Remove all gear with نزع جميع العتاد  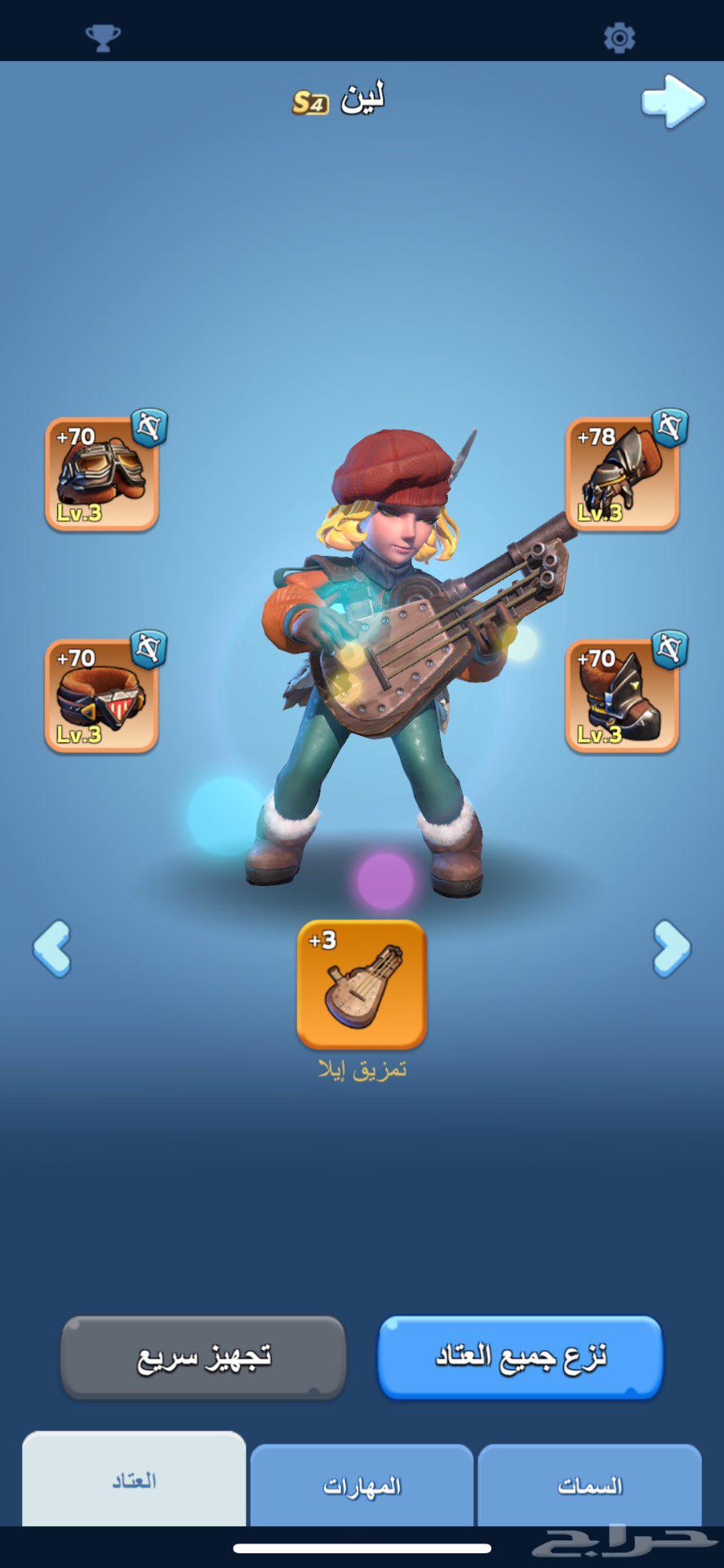[521, 1357]
